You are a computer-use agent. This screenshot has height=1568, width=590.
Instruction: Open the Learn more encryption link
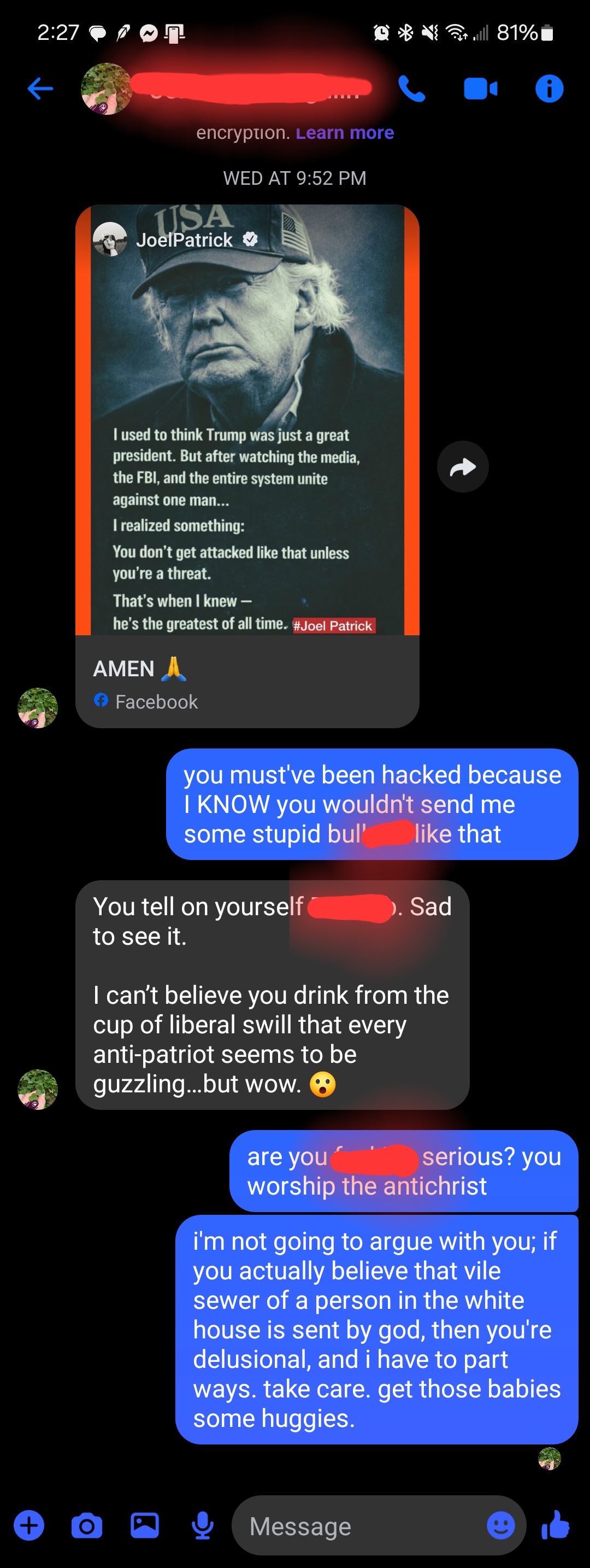tap(344, 133)
